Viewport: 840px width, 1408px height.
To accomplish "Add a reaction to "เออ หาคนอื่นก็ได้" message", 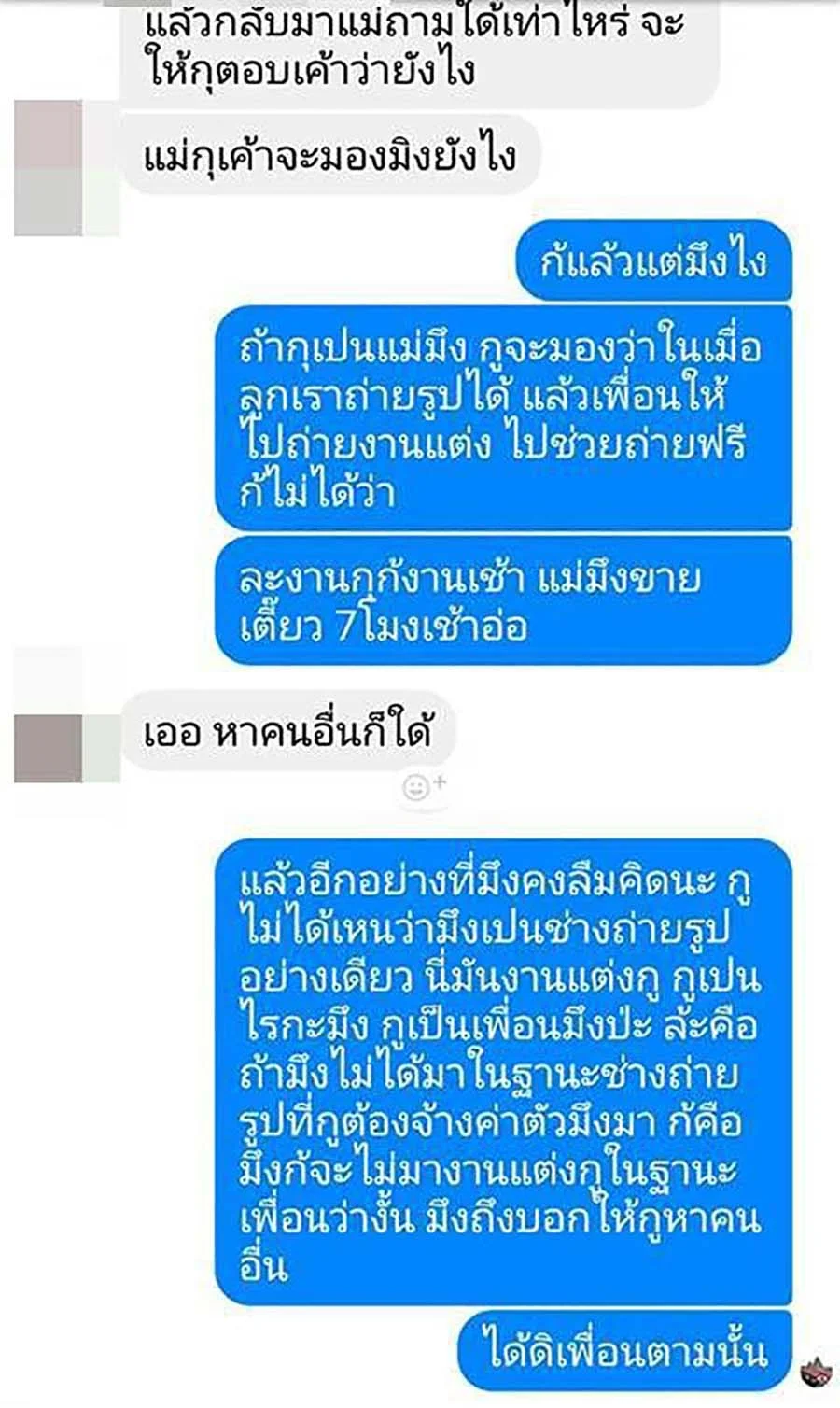I will click(x=423, y=787).
